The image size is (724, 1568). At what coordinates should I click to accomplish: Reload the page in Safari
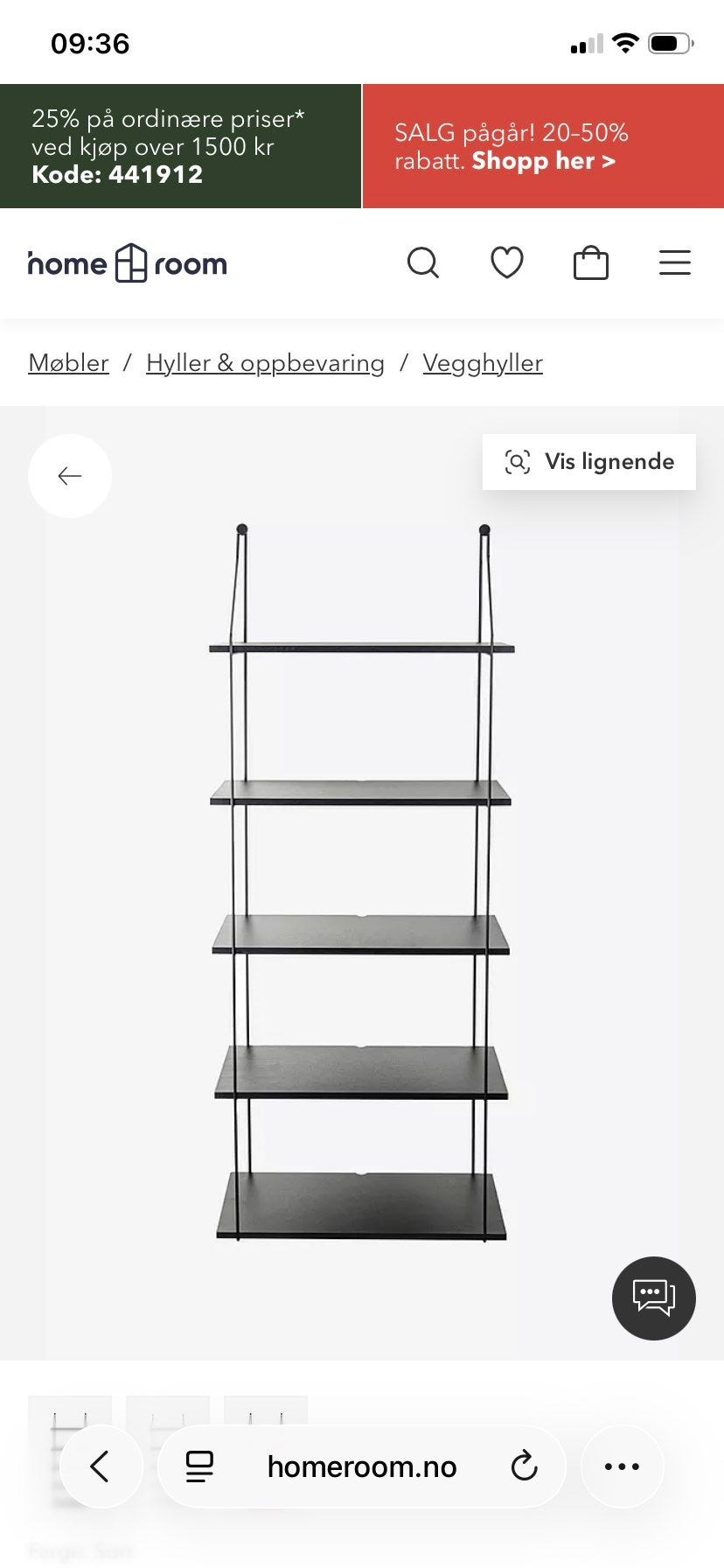pyautogui.click(x=523, y=1466)
